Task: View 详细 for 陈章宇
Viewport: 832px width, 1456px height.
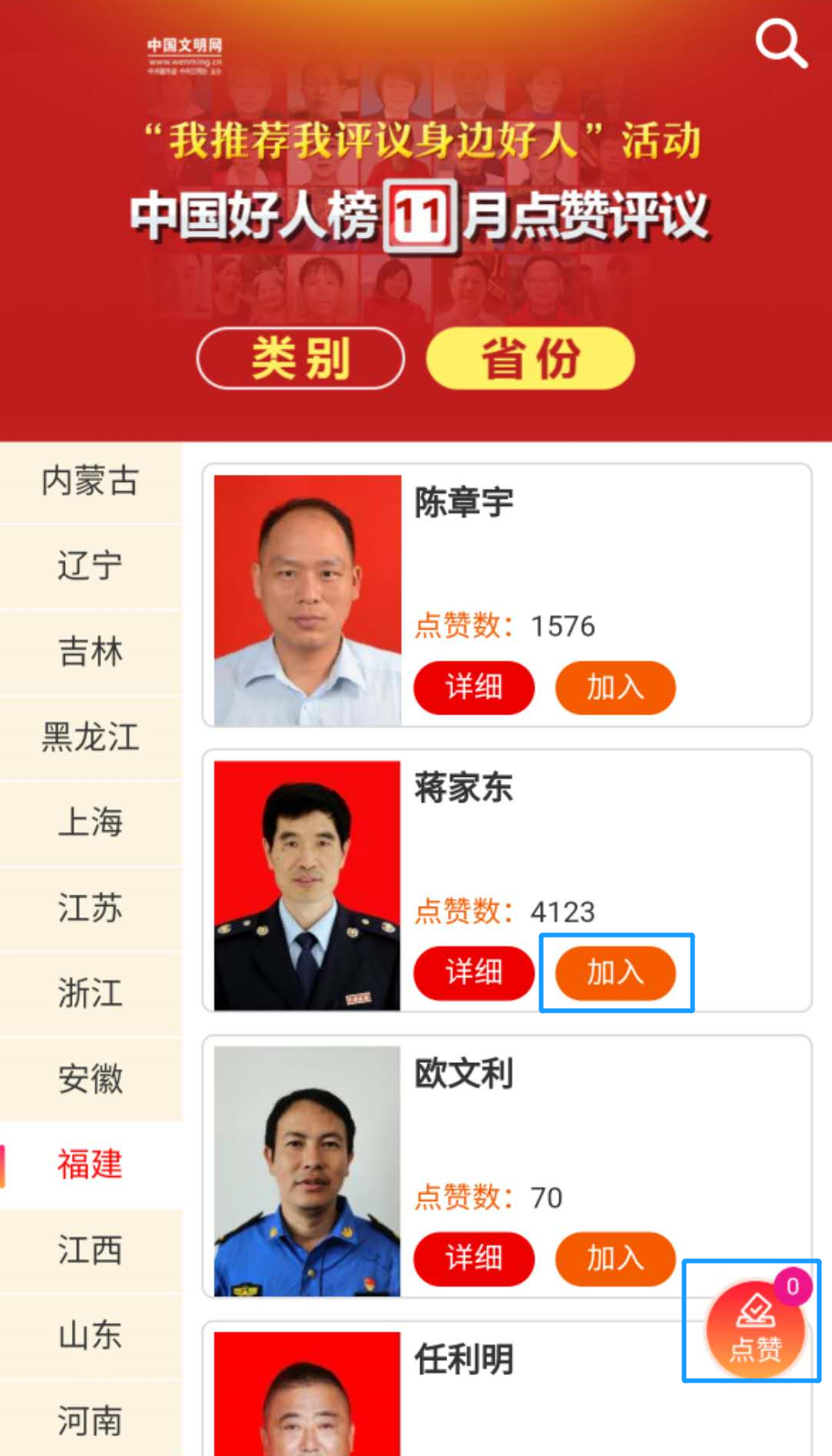Action: [474, 687]
